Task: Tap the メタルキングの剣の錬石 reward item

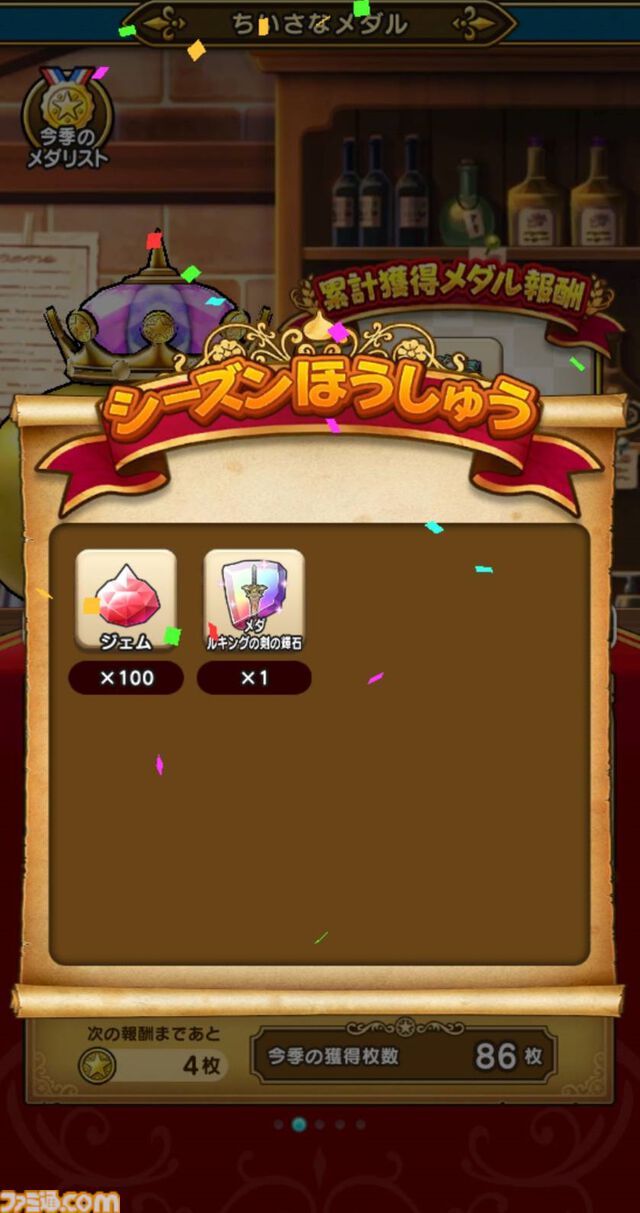Action: click(254, 600)
